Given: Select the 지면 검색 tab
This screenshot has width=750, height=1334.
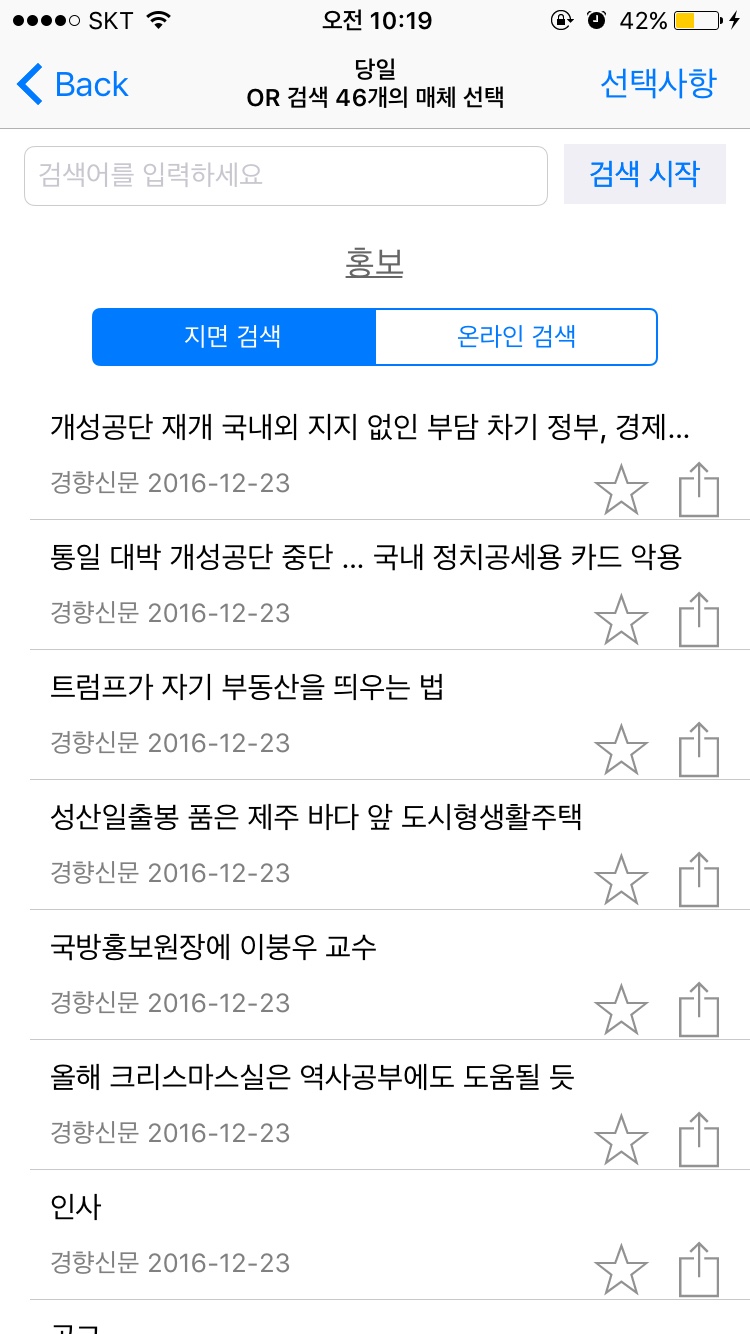Looking at the screenshot, I should tap(233, 336).
